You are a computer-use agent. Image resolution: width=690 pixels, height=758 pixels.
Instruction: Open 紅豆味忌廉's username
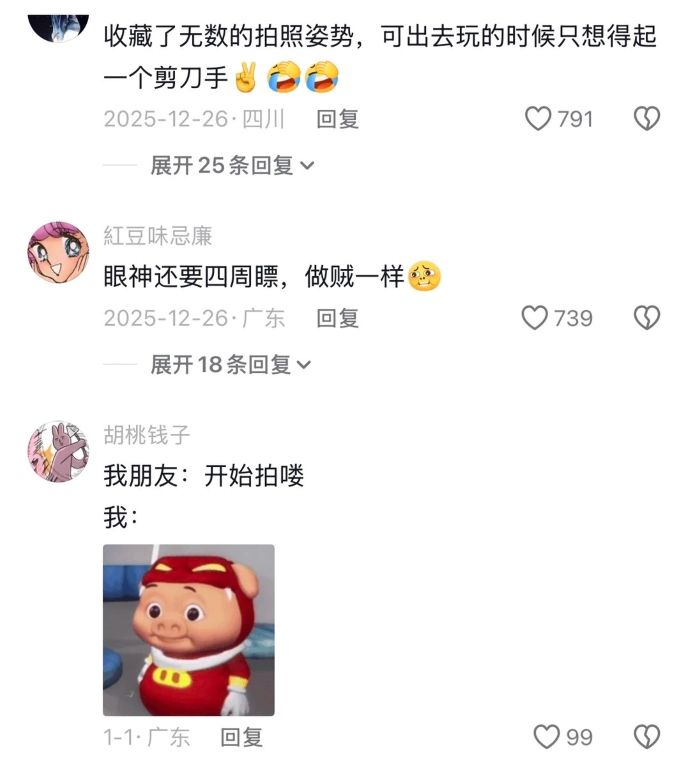[158, 236]
